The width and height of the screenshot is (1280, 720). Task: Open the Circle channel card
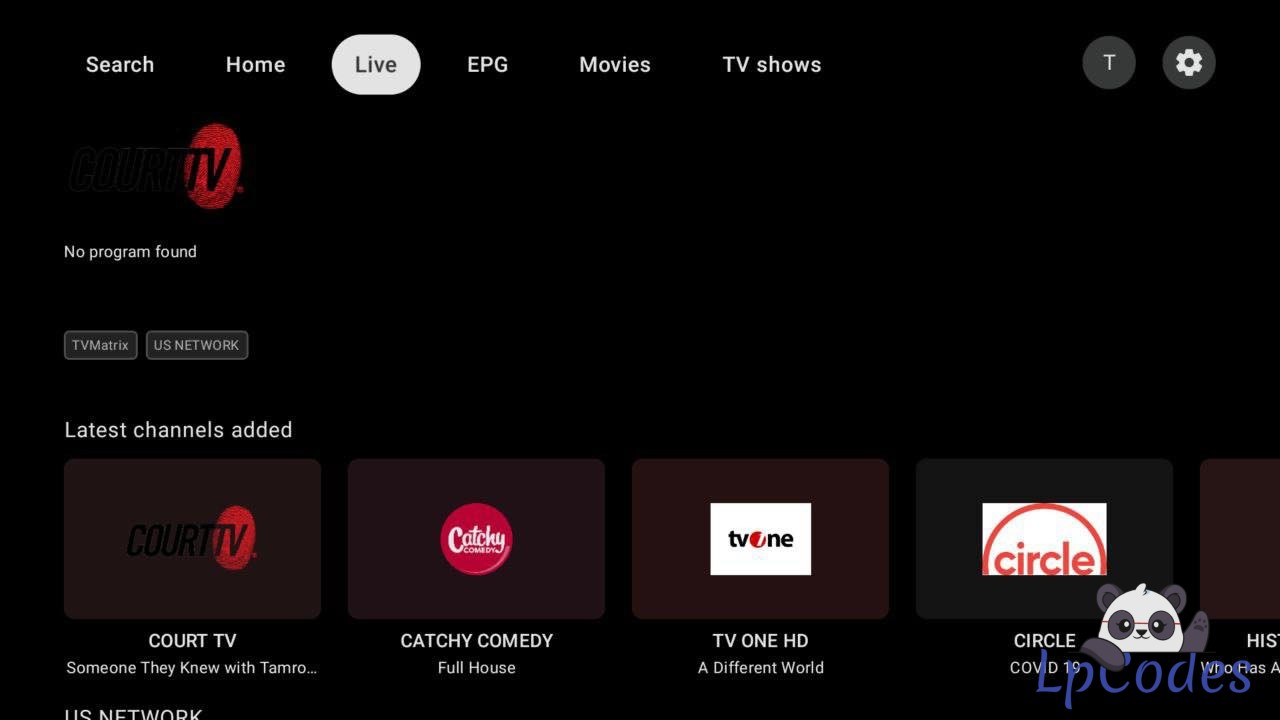[x=1044, y=539]
